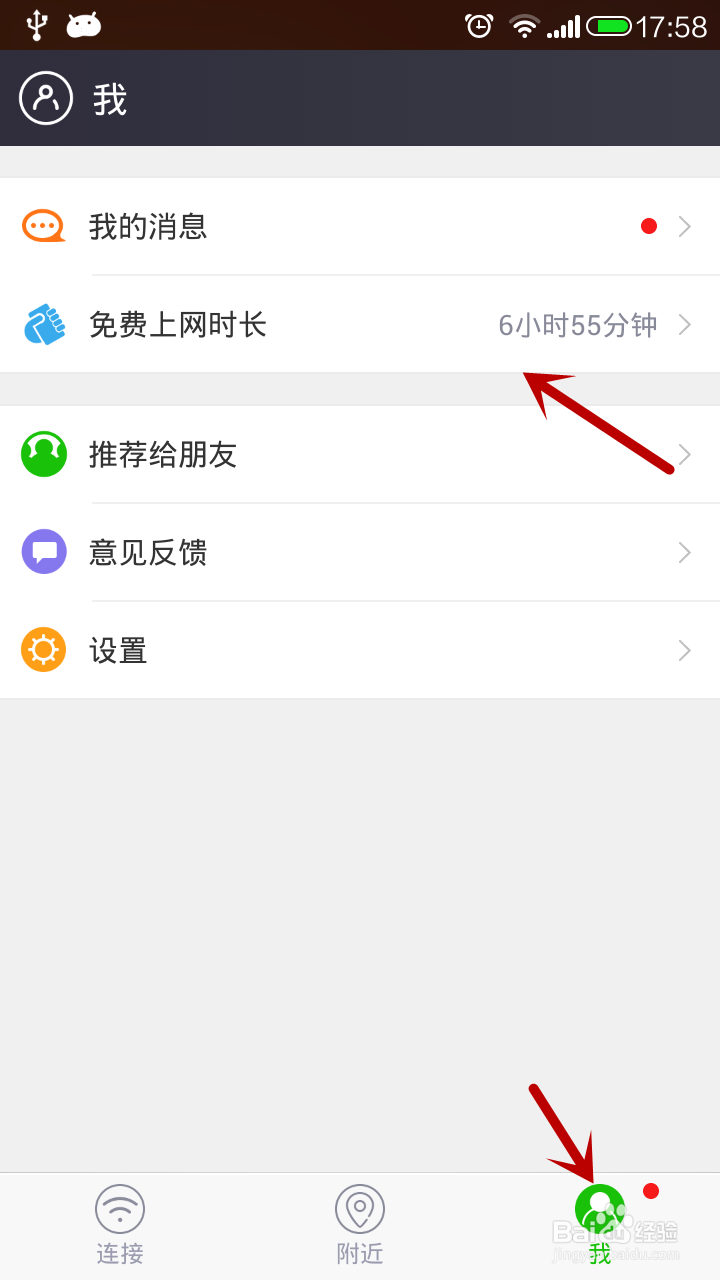Screen dimensions: 720x1280
Task: Tap the location pin icon above 附近
Action: [360, 1208]
